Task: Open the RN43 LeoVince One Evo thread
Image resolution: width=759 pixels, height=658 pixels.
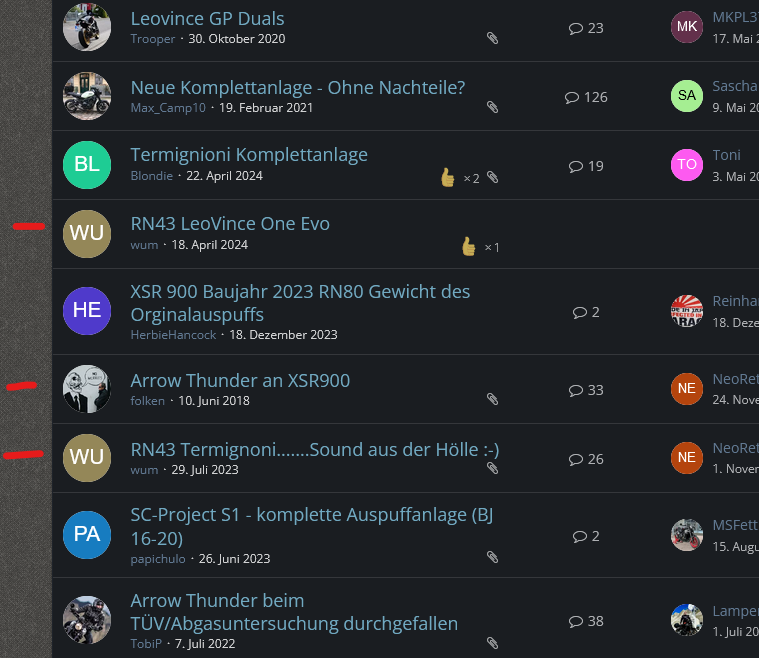Action: tap(230, 224)
